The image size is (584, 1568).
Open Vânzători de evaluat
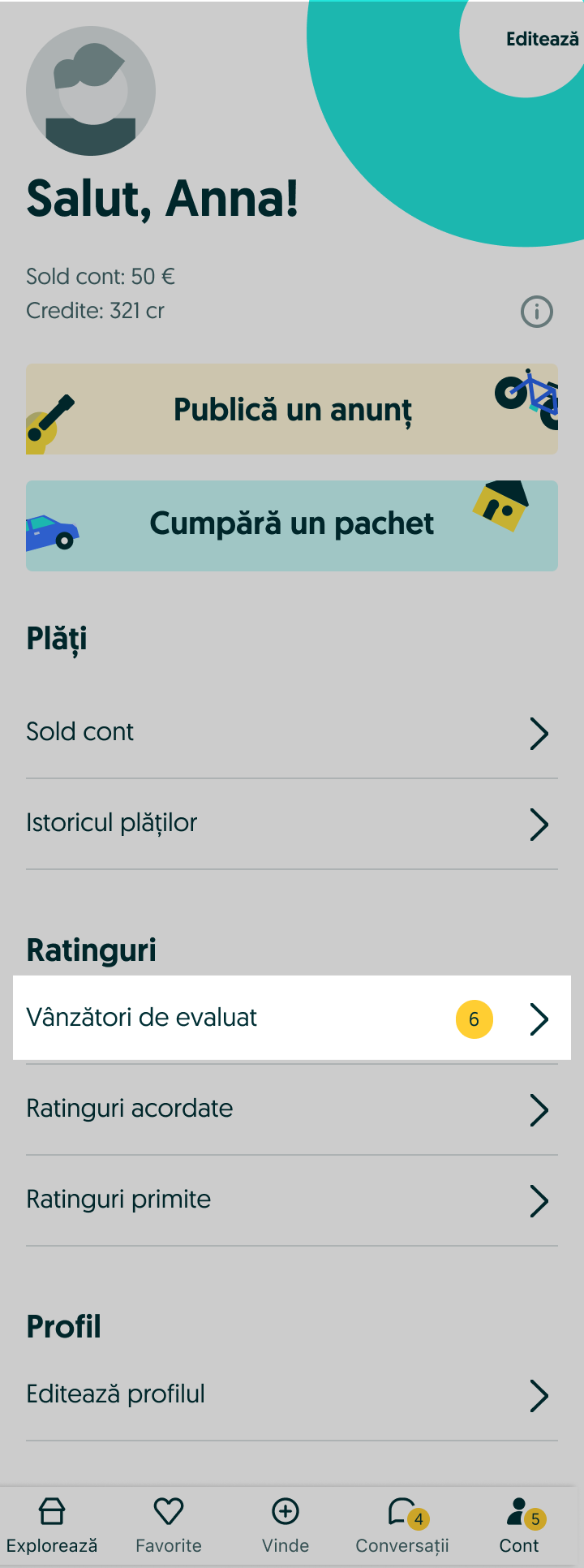[292, 1018]
